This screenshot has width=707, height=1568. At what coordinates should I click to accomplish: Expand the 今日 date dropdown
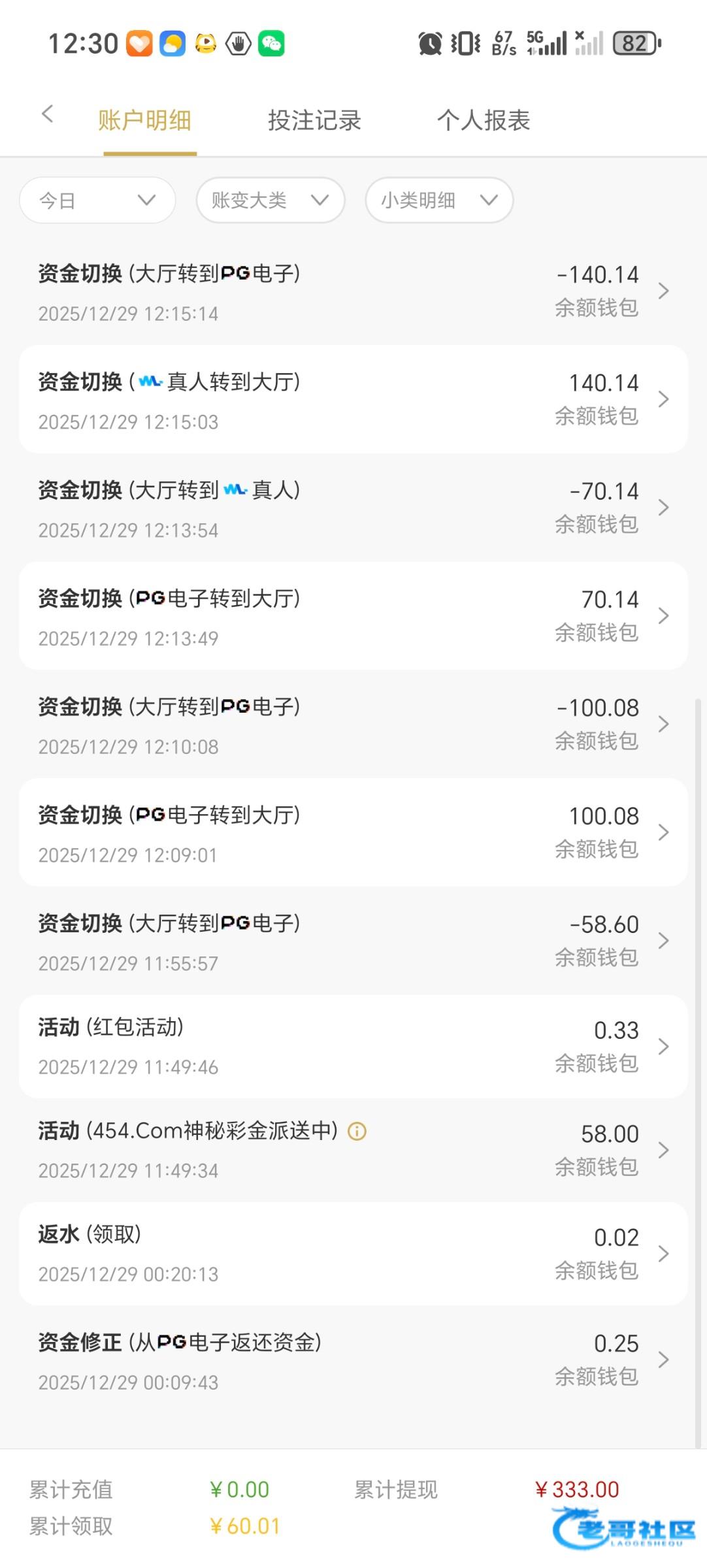[x=98, y=201]
